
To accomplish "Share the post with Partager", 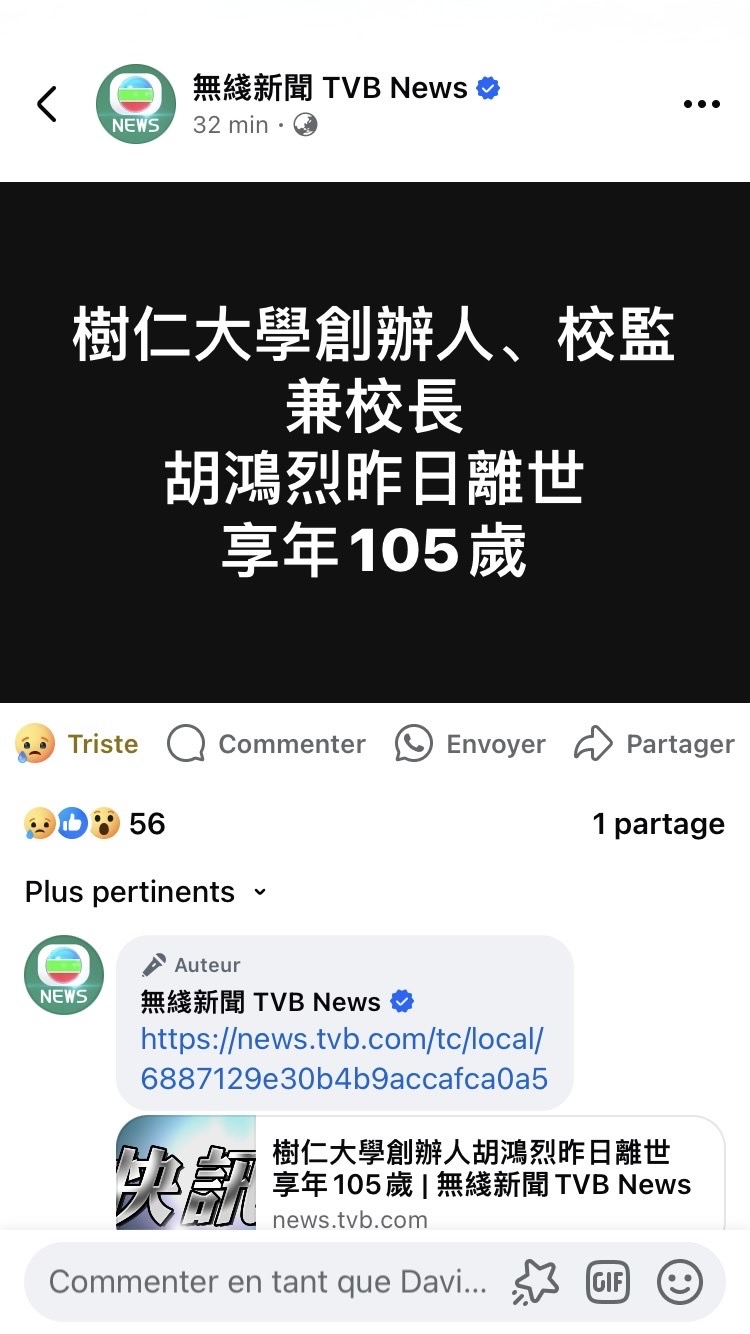I will click(x=655, y=744).
